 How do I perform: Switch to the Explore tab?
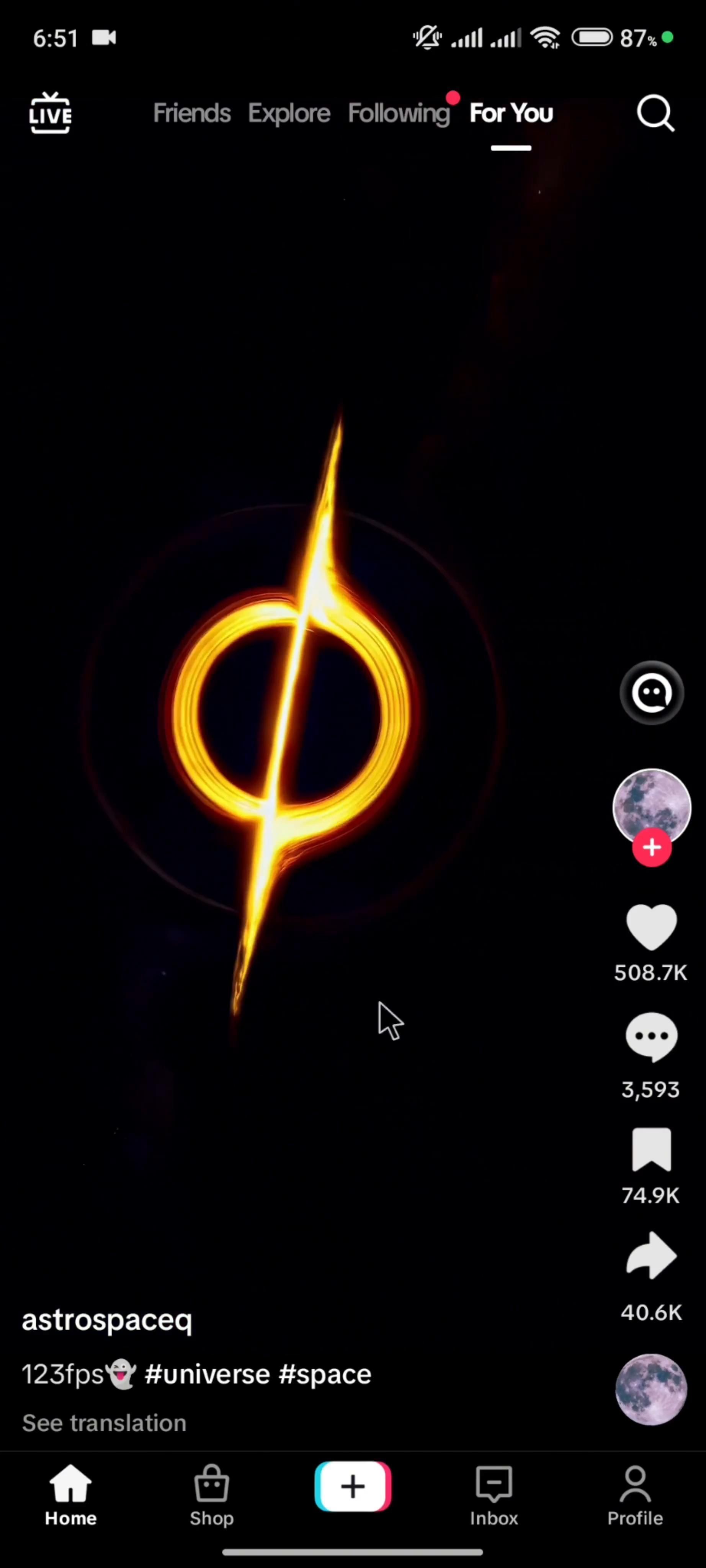[289, 113]
